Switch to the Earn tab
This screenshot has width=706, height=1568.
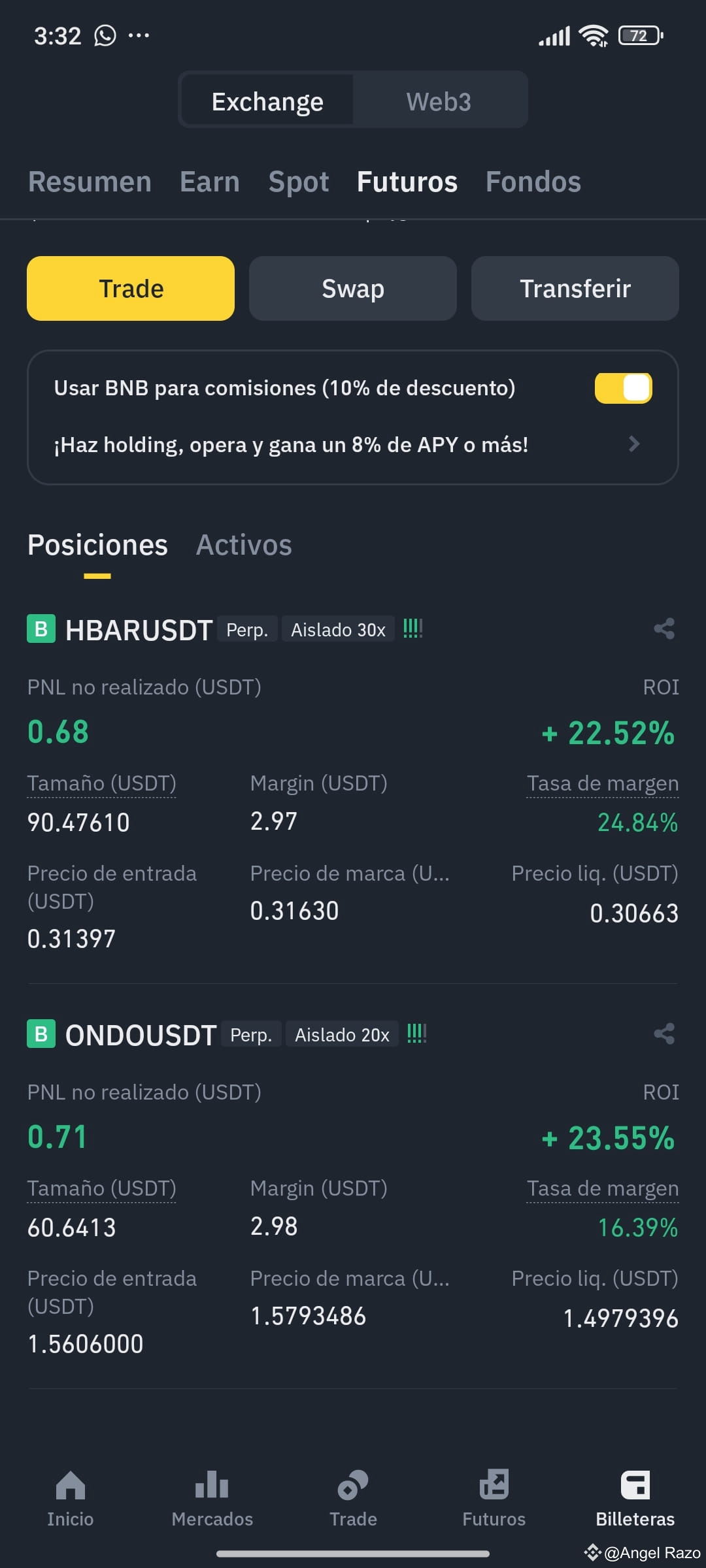tap(210, 182)
